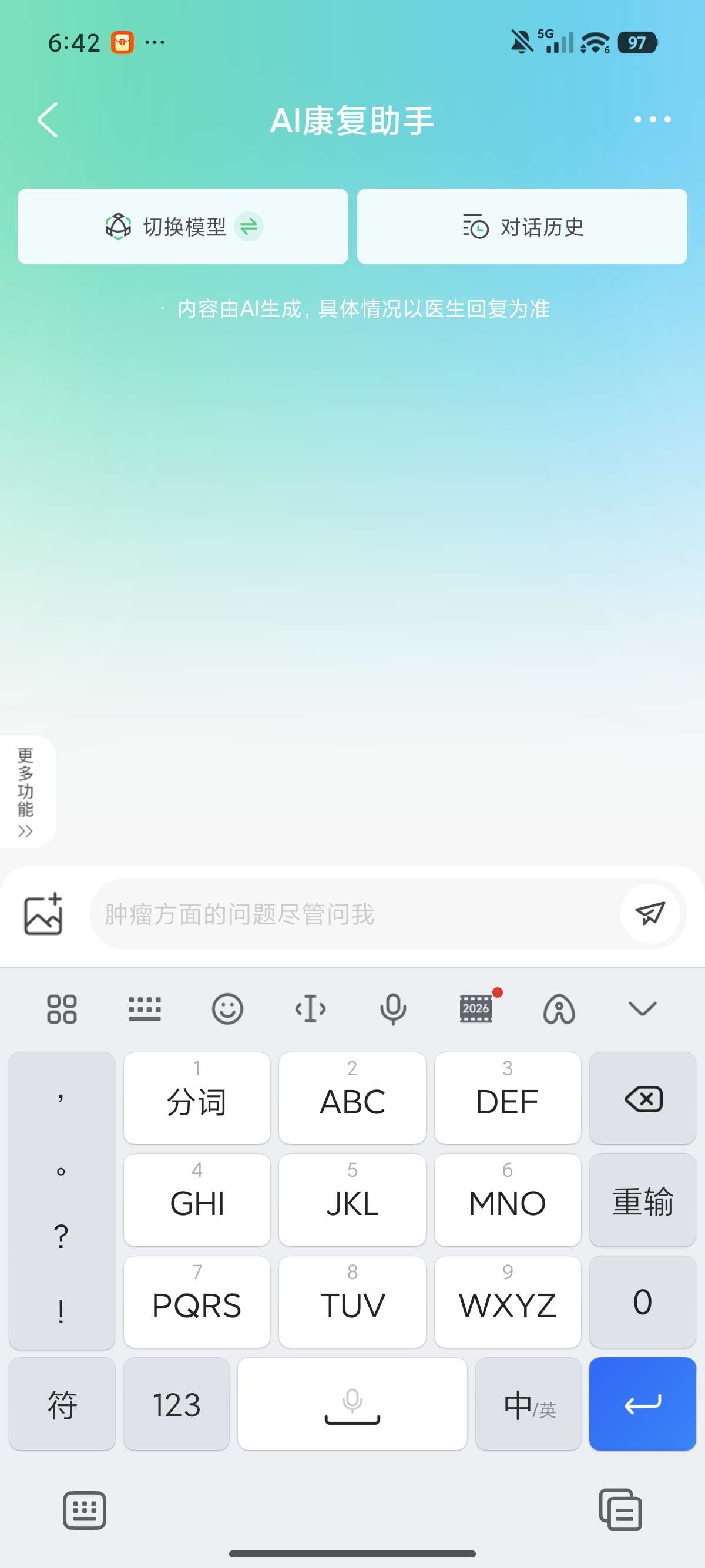
Task: Open keyboard layout settings icon
Action: (x=146, y=1008)
